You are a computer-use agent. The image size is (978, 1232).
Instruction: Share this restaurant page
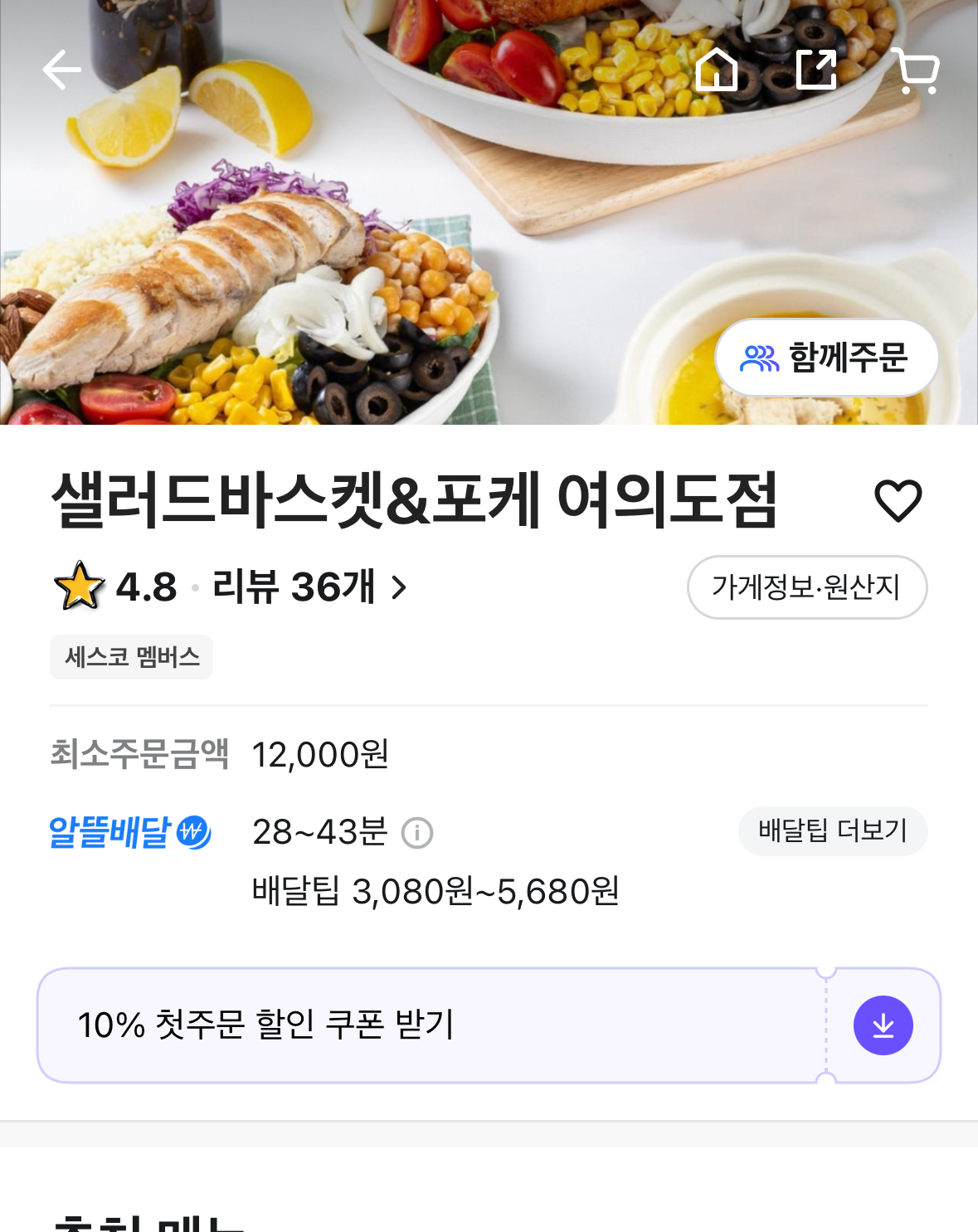[x=816, y=69]
